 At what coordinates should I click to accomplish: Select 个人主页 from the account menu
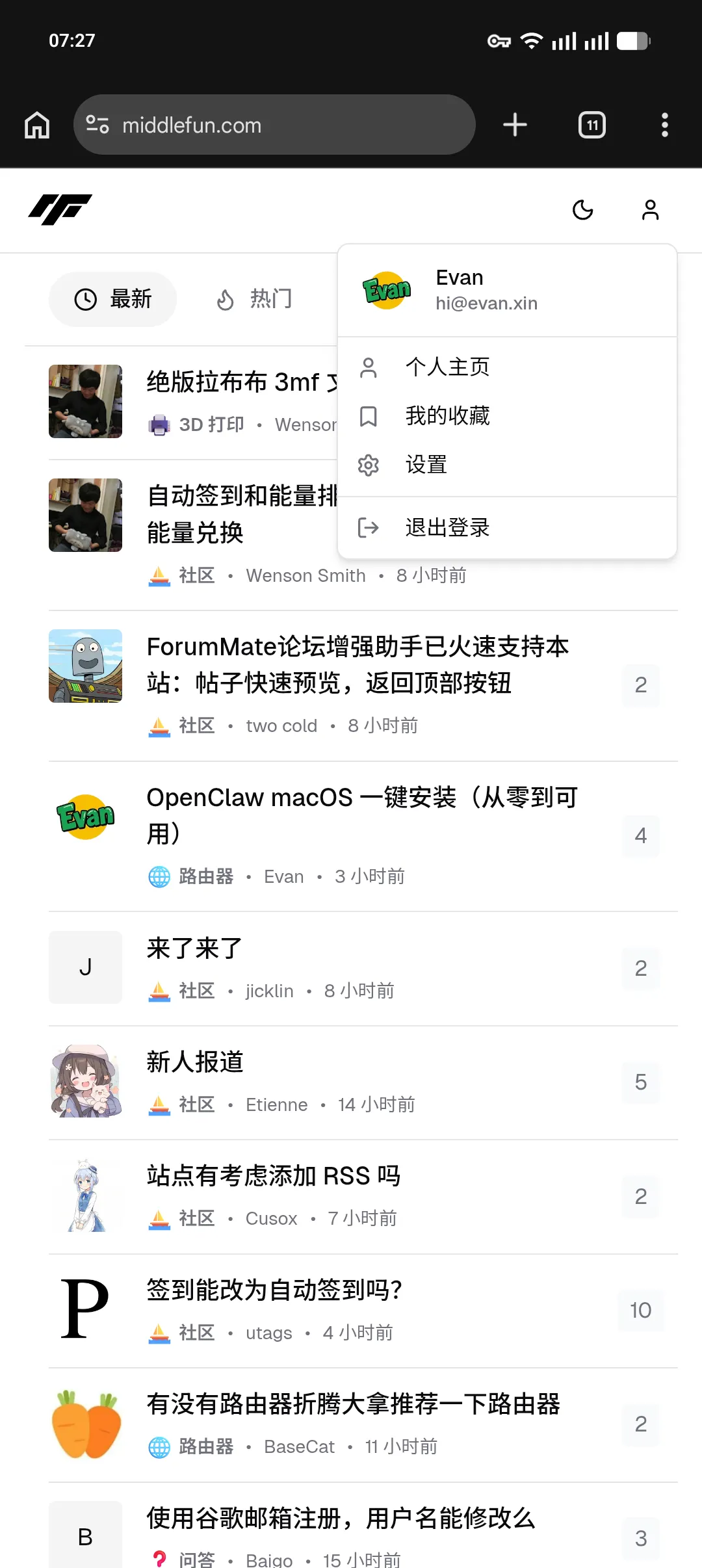pos(448,367)
